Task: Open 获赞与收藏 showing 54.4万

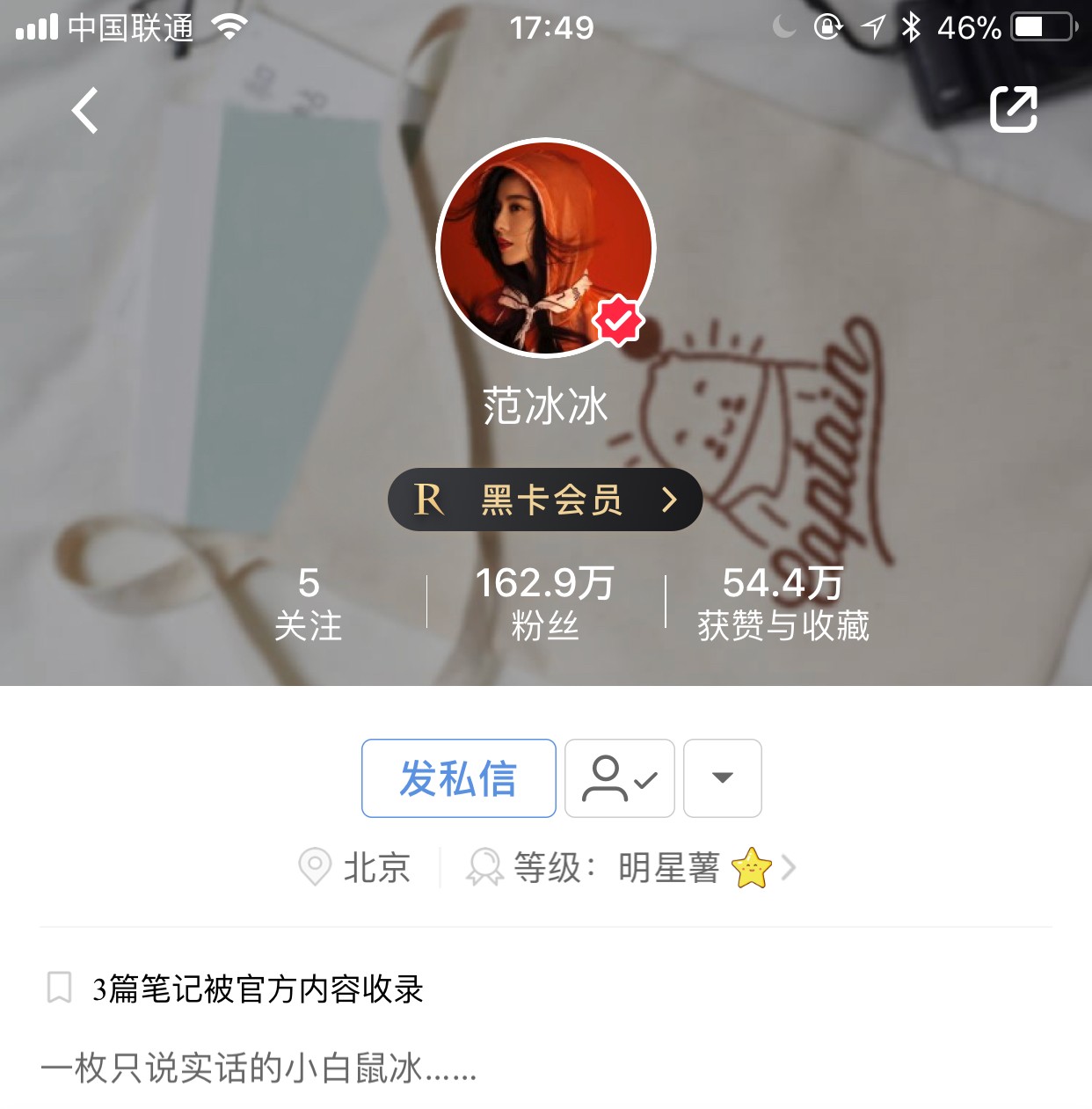Action: [x=783, y=600]
